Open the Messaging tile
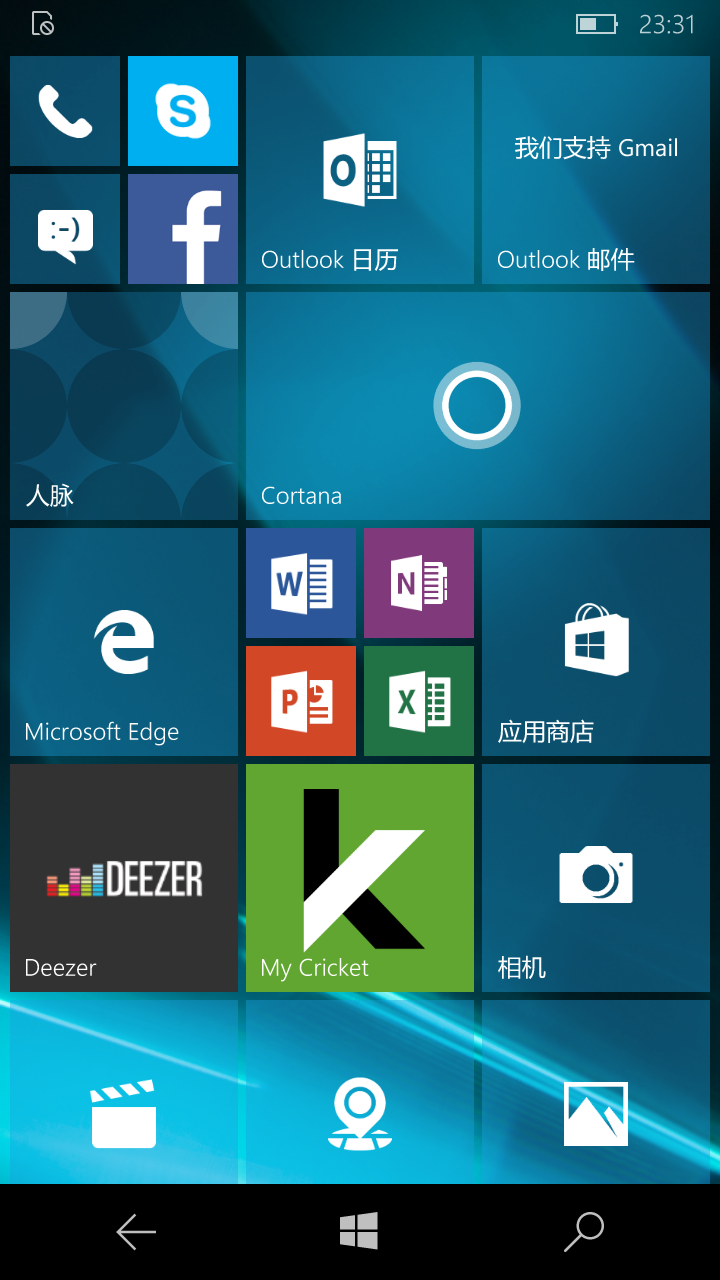 [65, 229]
